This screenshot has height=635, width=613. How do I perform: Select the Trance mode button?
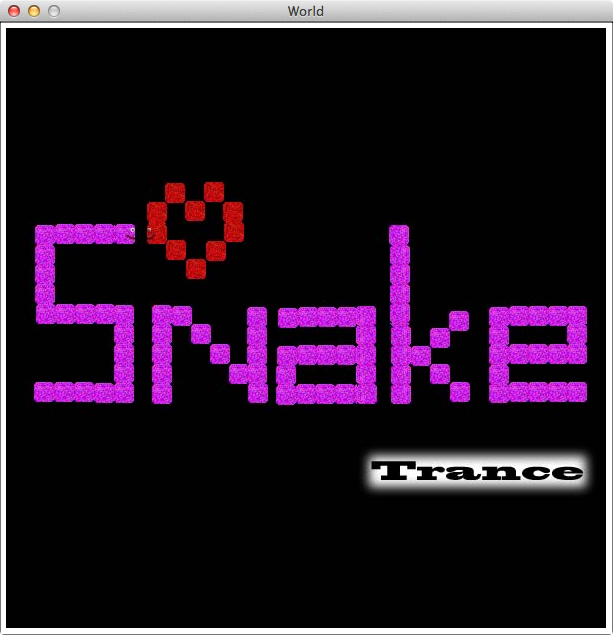click(x=476, y=471)
